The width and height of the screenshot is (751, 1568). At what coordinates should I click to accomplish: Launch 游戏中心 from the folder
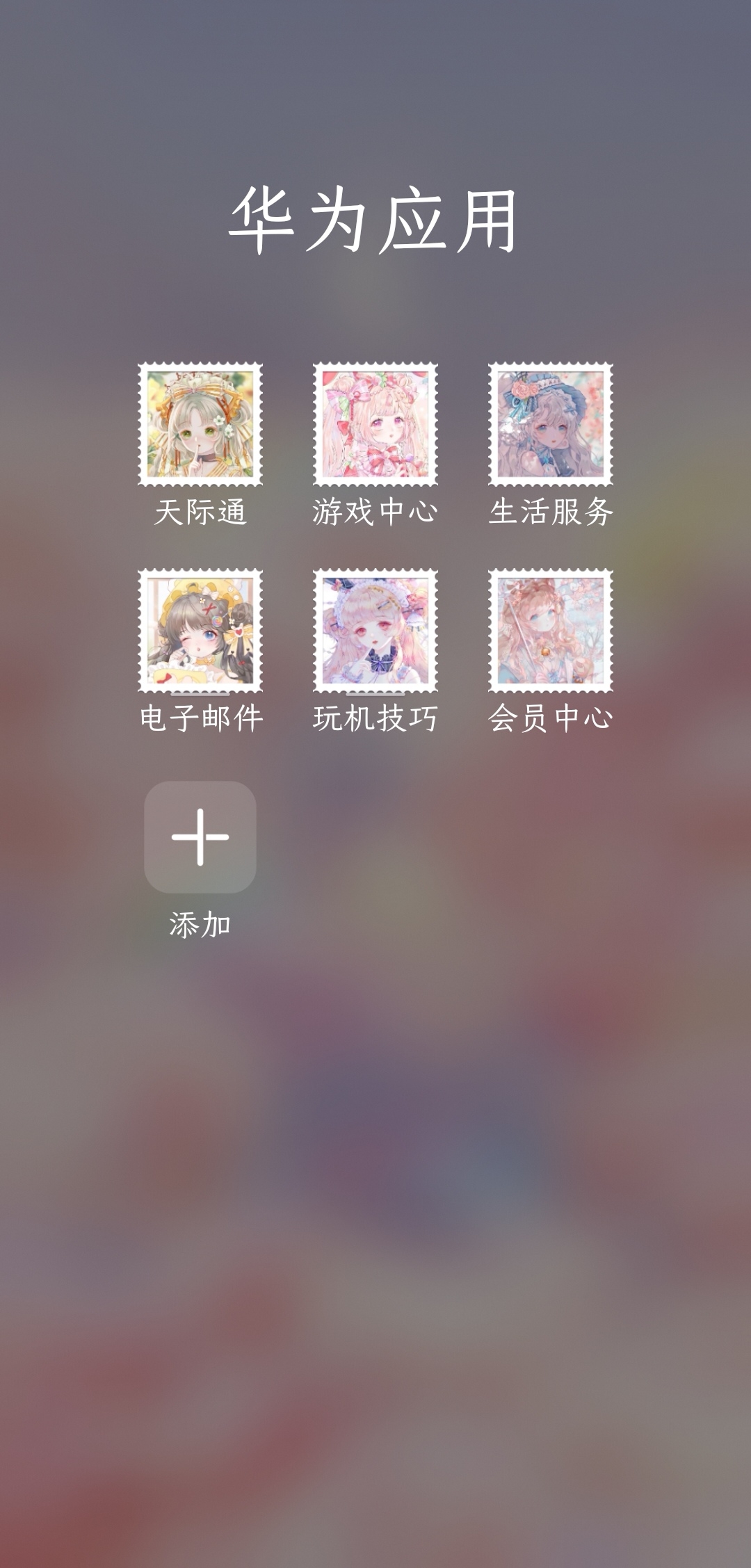coord(375,423)
